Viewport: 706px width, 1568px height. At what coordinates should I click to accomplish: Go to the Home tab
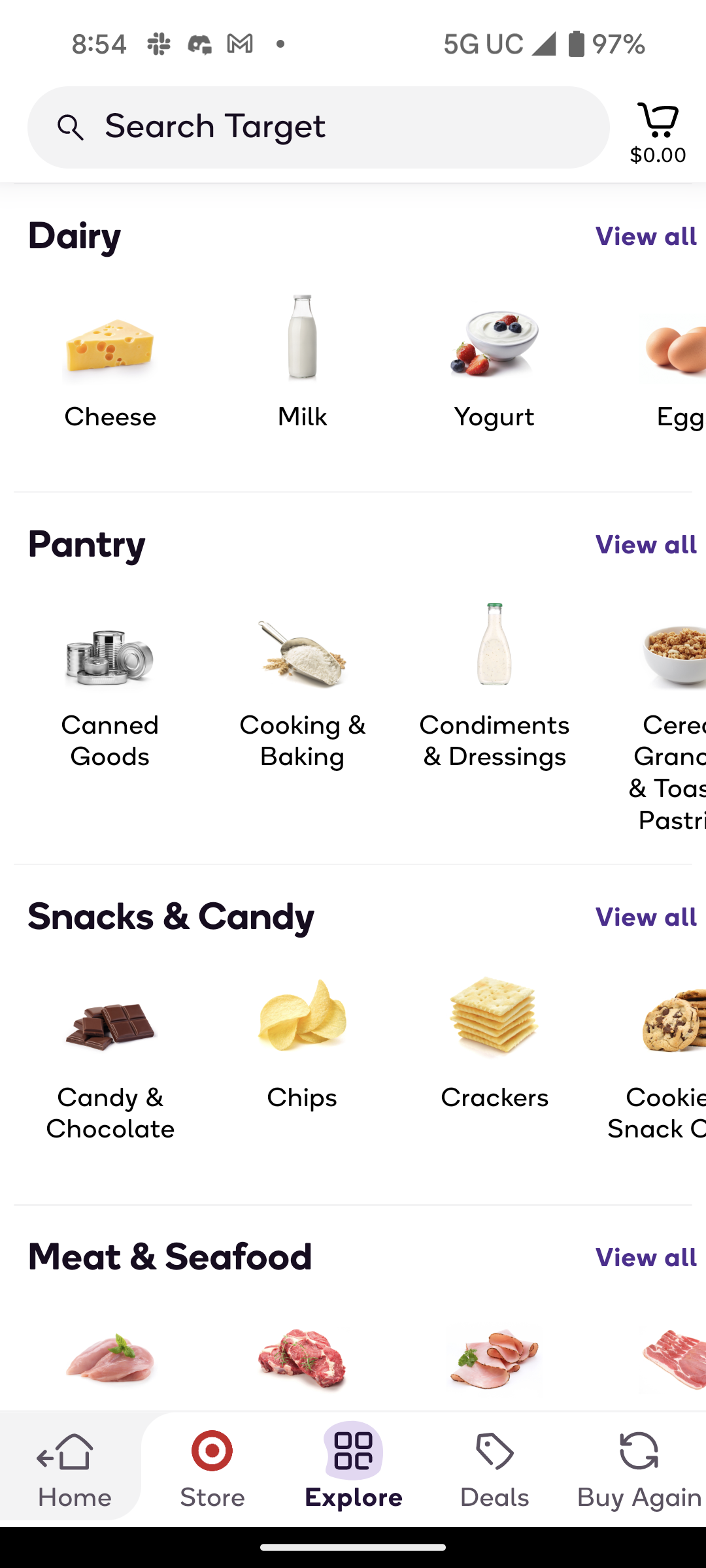pos(74,1469)
